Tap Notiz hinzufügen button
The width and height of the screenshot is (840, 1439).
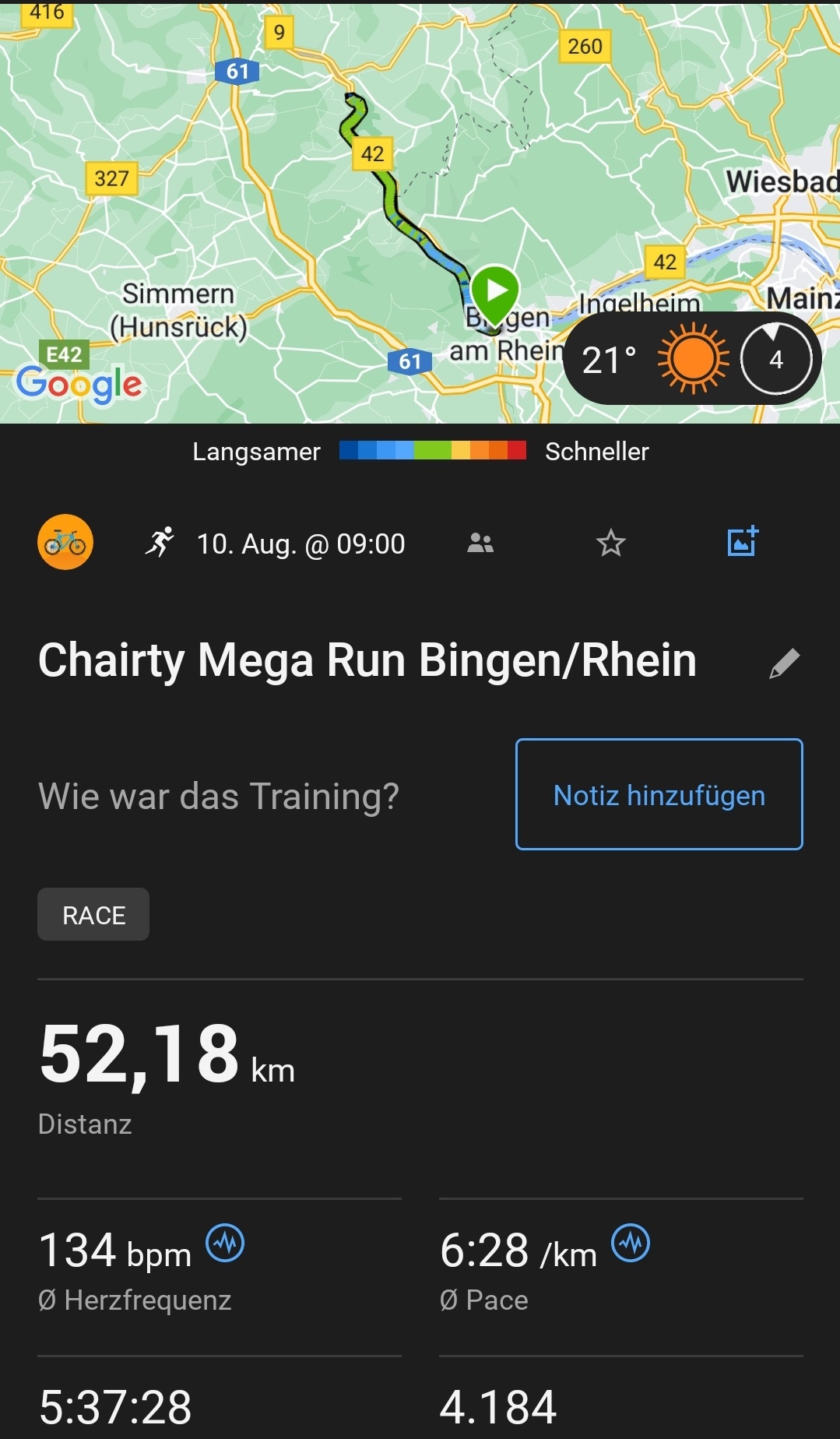click(x=659, y=794)
